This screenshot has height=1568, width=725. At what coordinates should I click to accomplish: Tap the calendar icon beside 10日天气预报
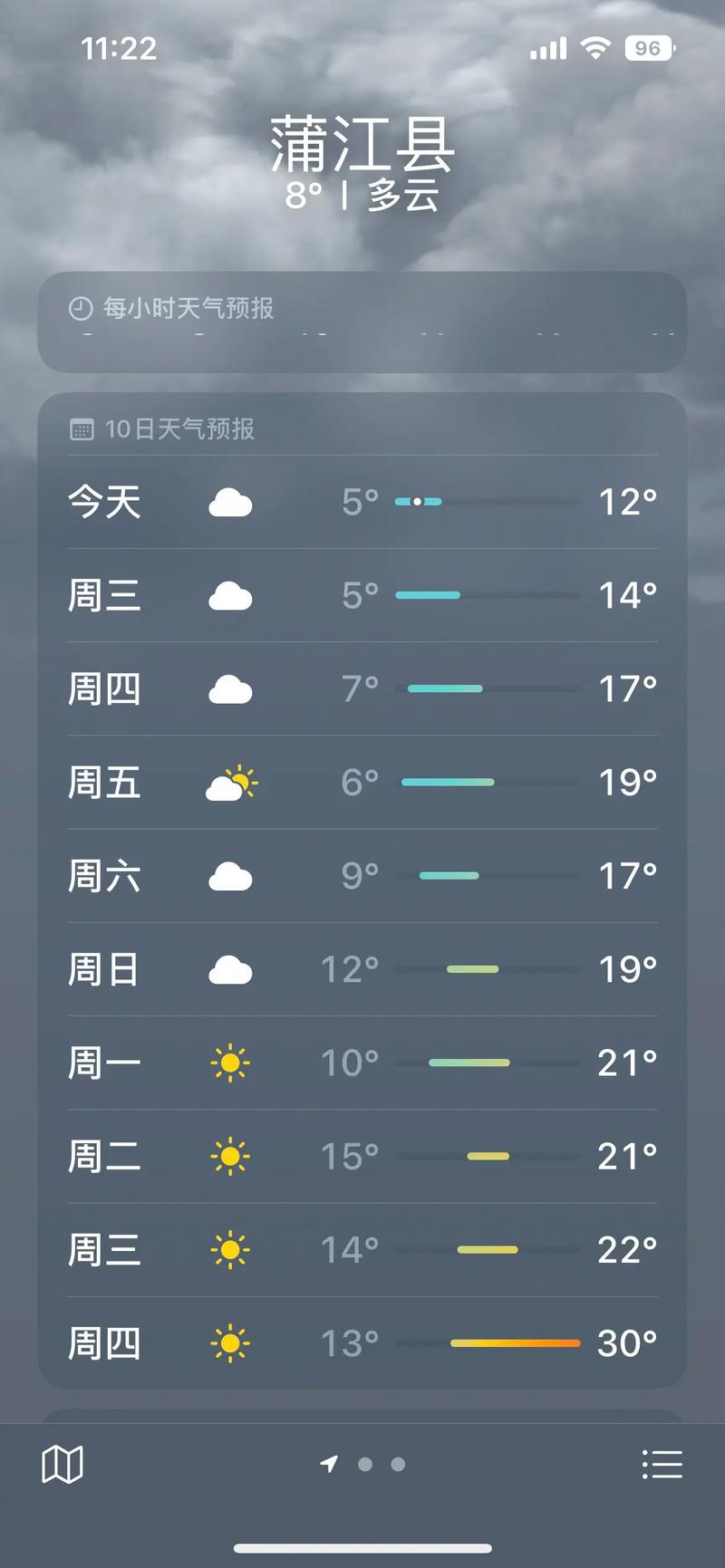tap(82, 428)
